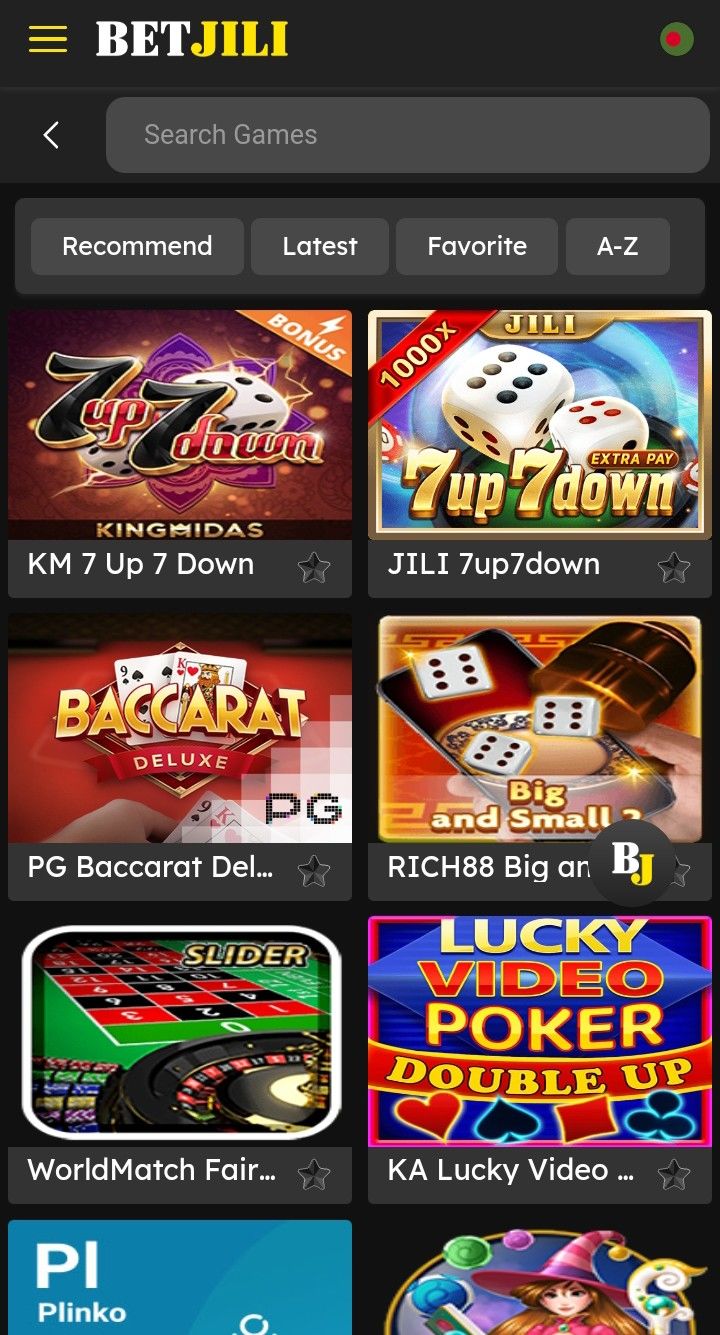Go back with the arrow icon
This screenshot has height=1335, width=720.
tap(51, 135)
